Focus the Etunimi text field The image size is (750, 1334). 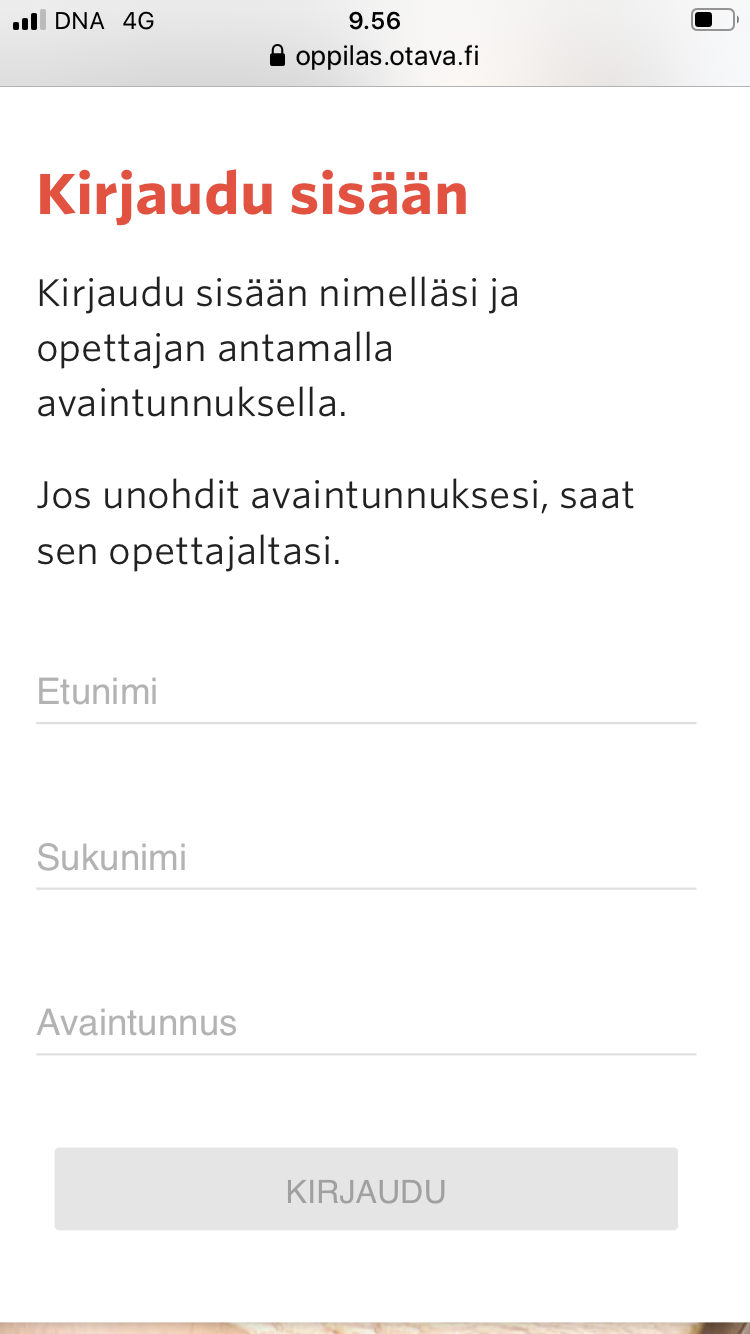point(366,692)
